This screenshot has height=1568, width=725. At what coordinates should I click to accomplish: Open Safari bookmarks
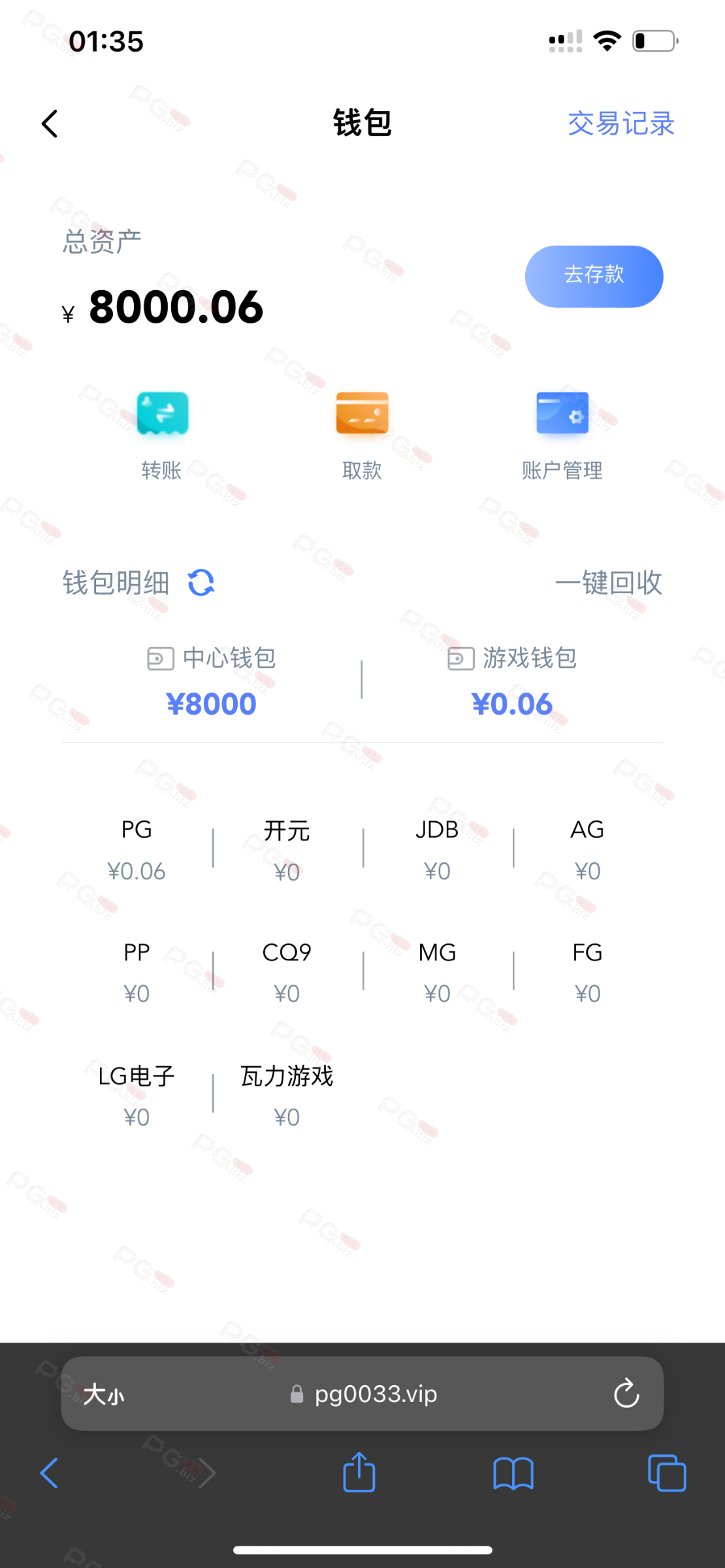point(513,1473)
